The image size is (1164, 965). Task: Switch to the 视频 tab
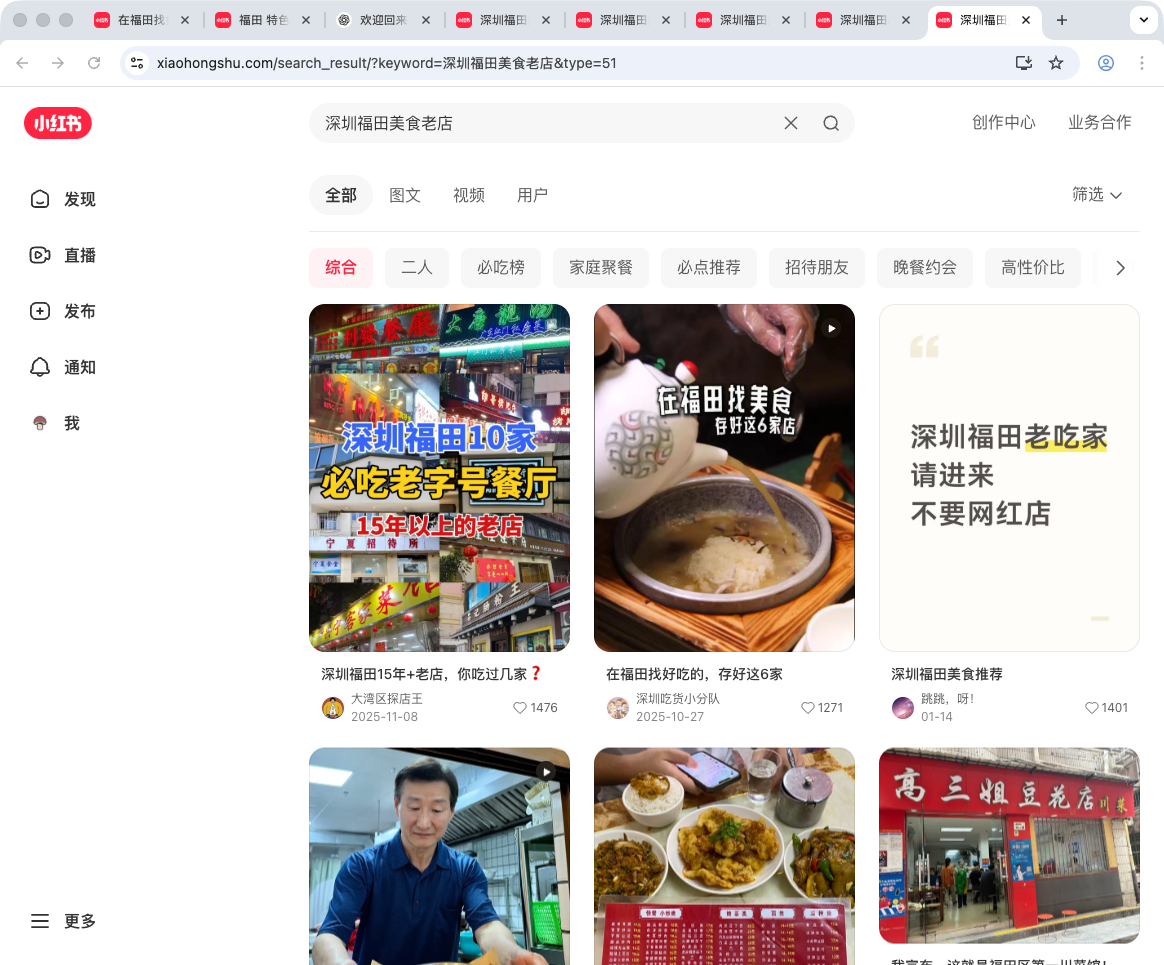click(x=469, y=195)
